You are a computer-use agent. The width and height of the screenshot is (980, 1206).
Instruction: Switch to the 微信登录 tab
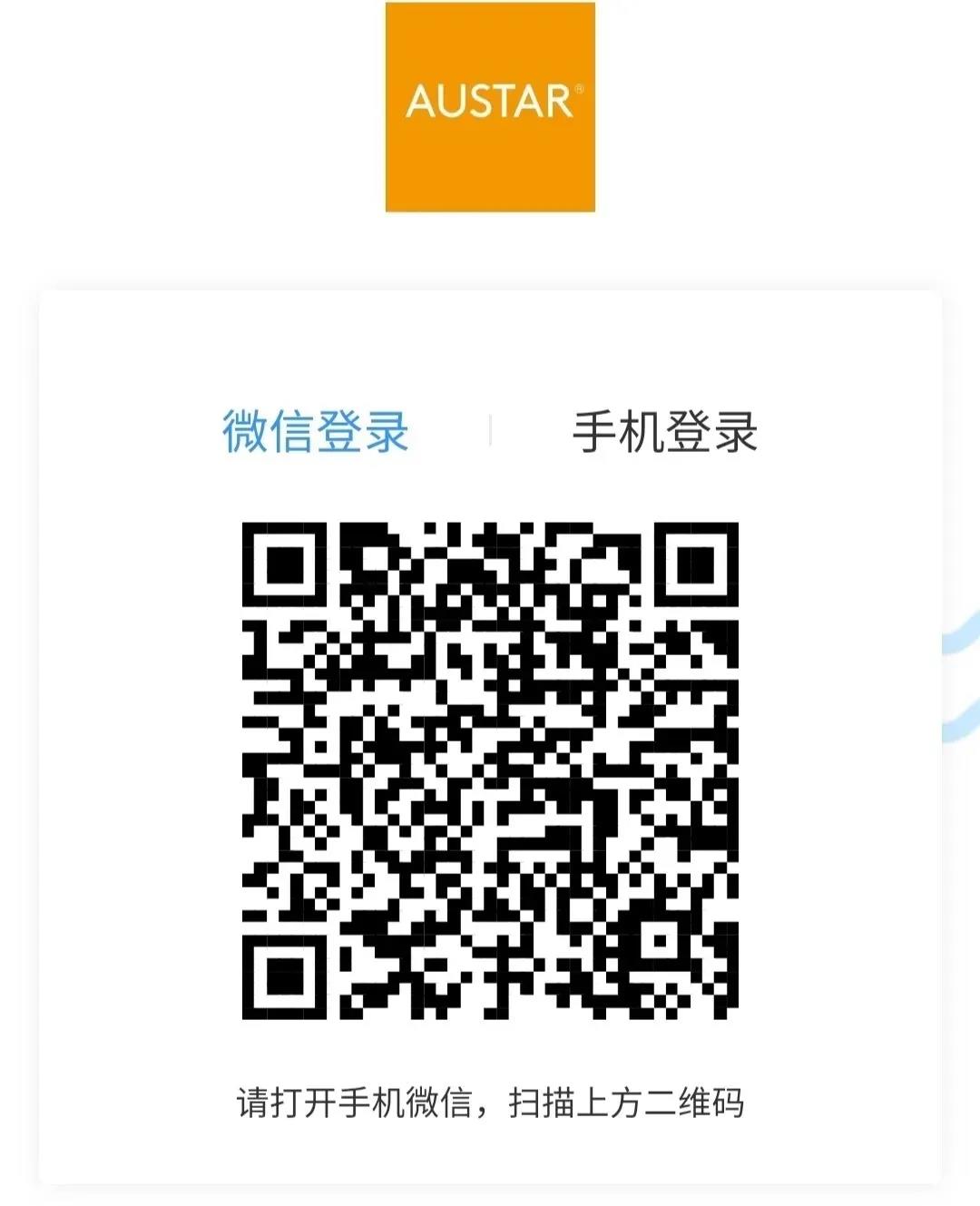click(315, 432)
